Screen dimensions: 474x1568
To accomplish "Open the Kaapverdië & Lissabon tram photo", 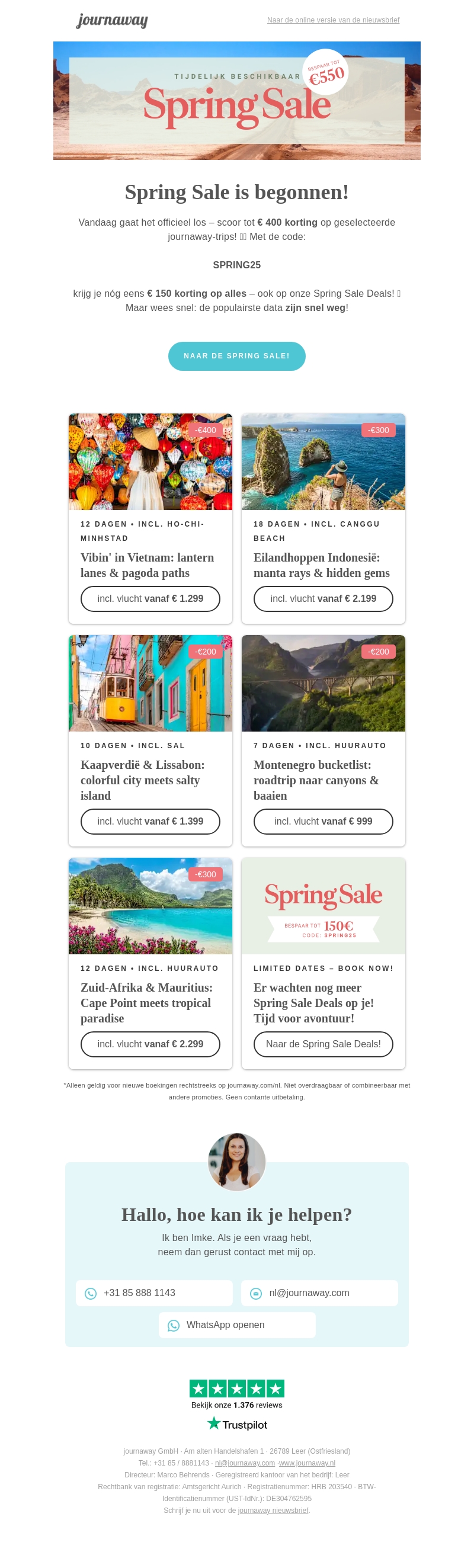I will click(150, 683).
